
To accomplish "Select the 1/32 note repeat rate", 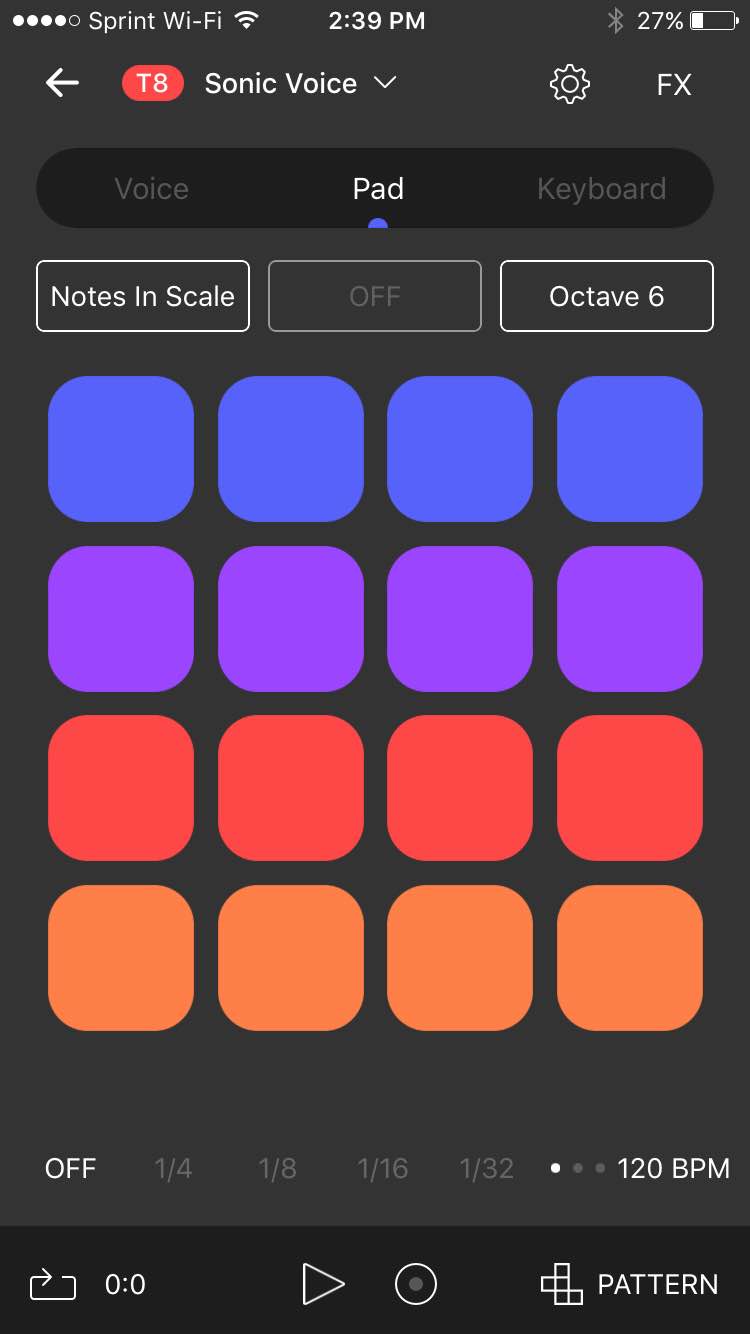I will (487, 1168).
